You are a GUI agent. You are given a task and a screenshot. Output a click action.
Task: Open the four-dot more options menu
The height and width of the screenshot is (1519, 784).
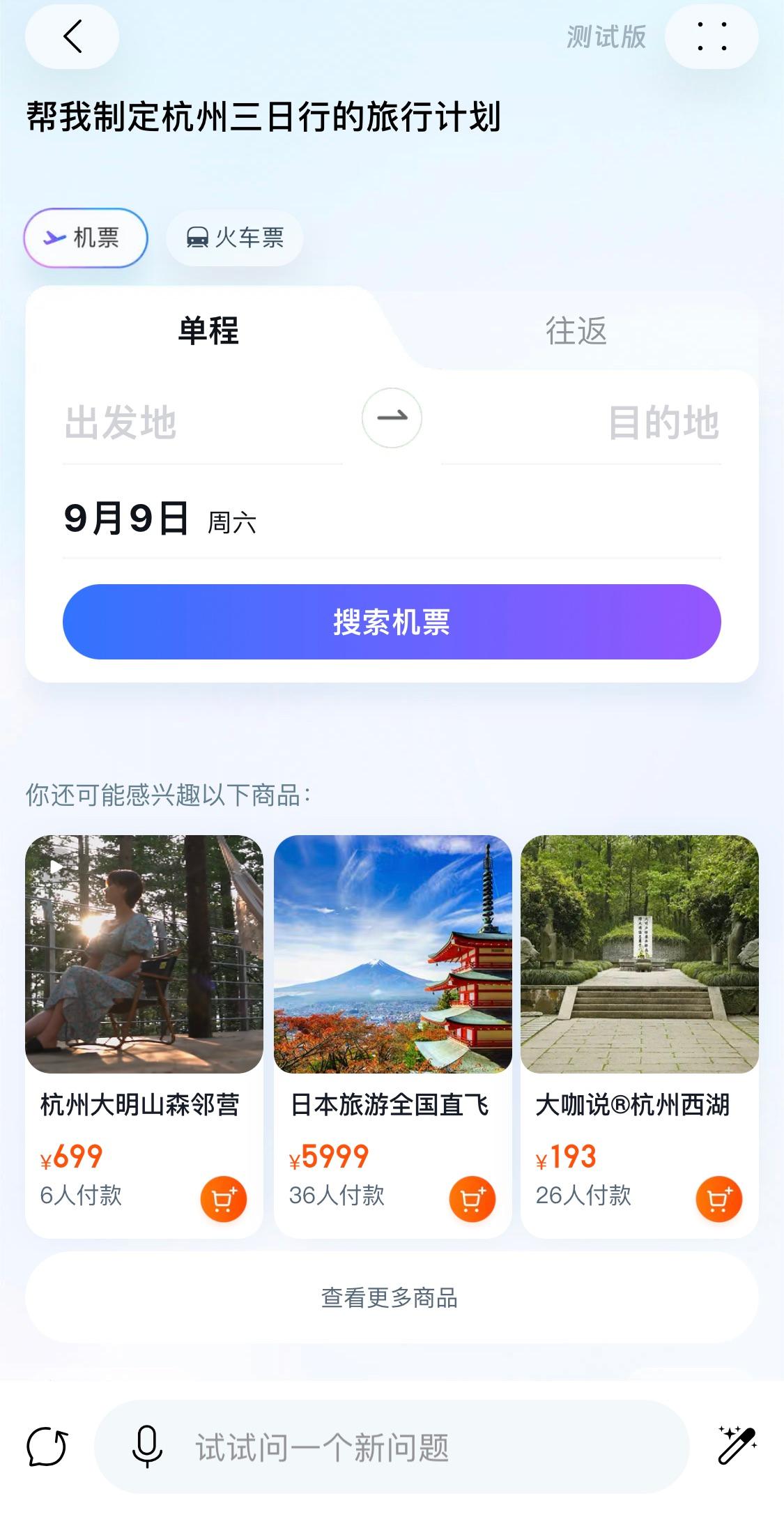tap(712, 36)
